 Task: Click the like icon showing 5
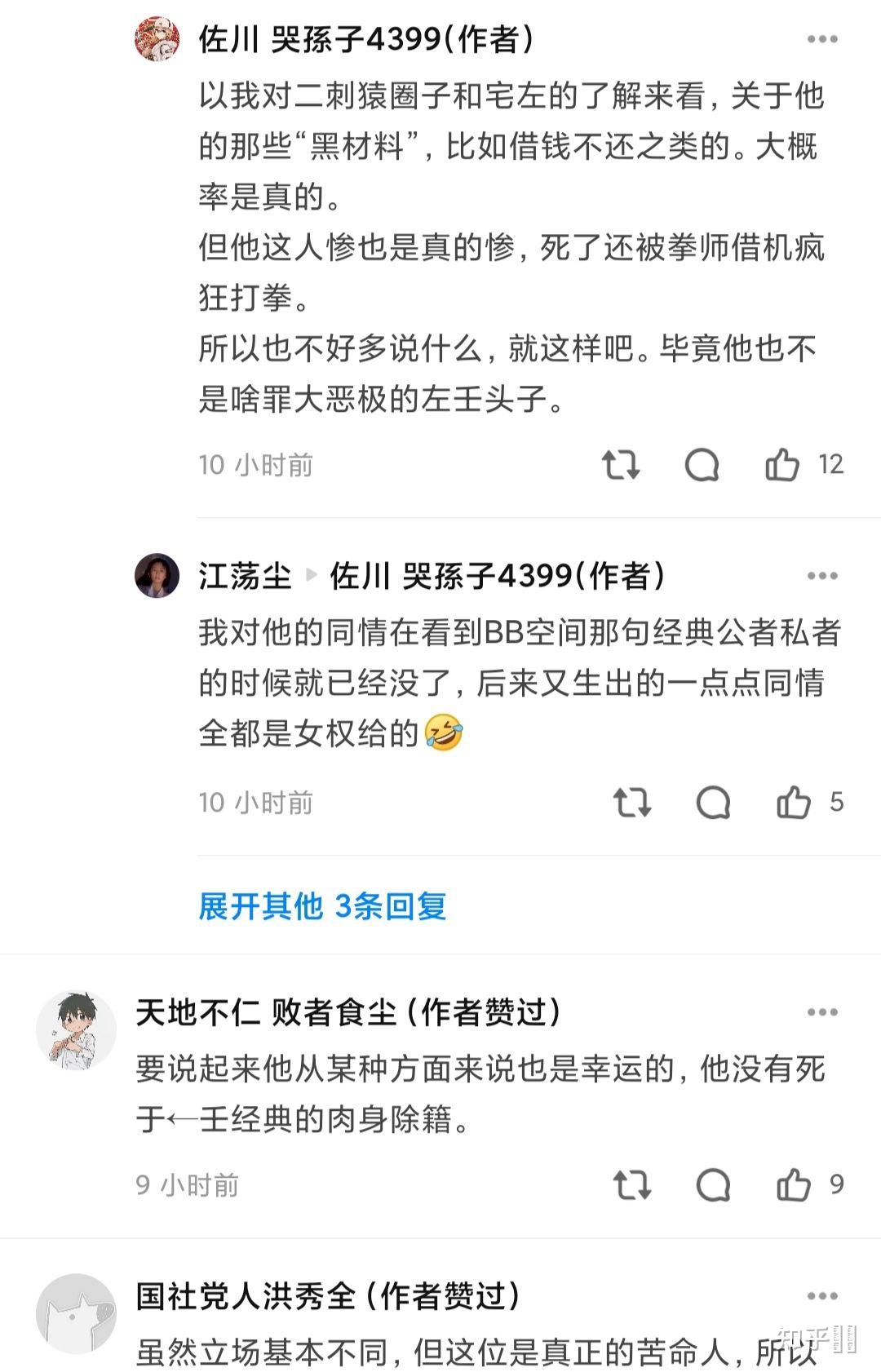pyautogui.click(x=792, y=803)
